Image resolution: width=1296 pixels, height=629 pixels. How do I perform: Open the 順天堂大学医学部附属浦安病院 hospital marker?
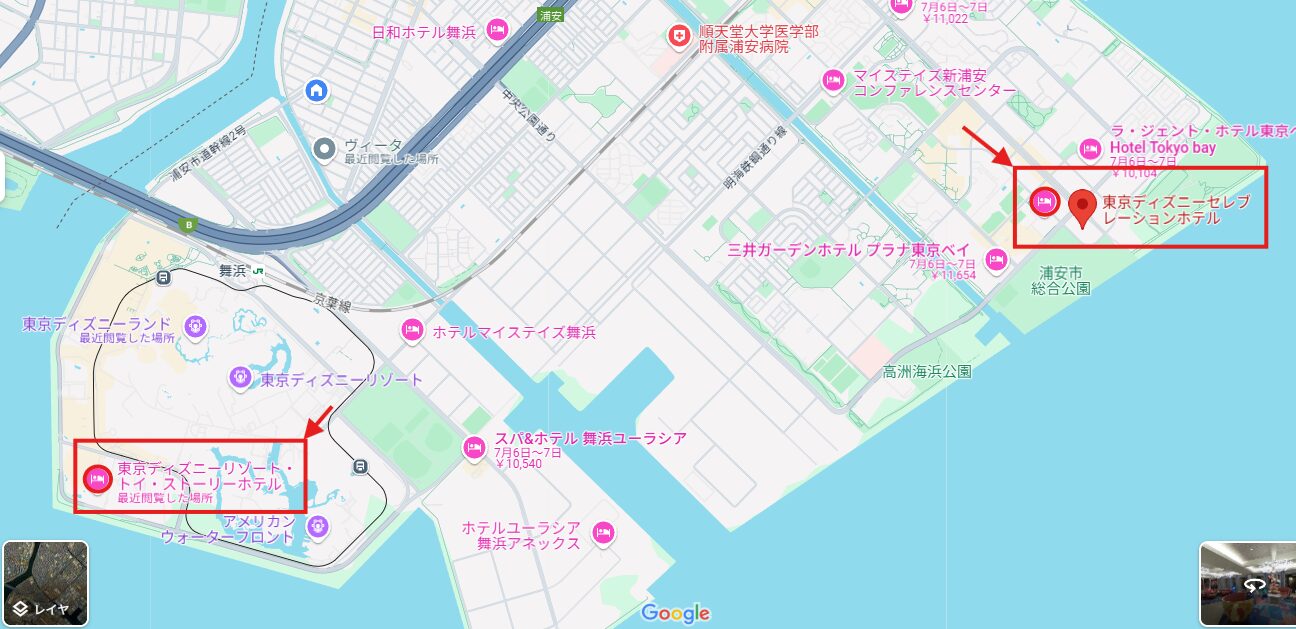click(x=679, y=38)
